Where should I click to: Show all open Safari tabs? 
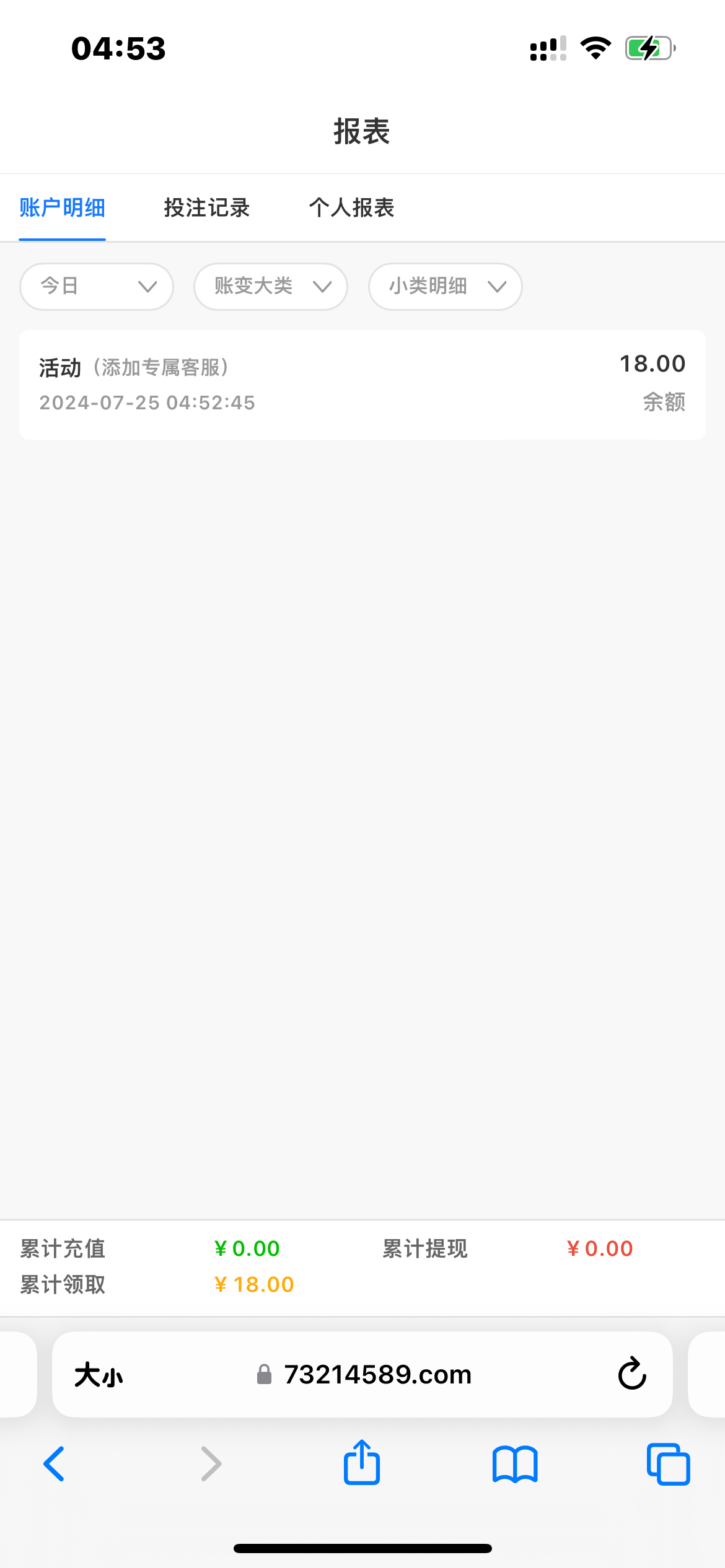pyautogui.click(x=668, y=1464)
